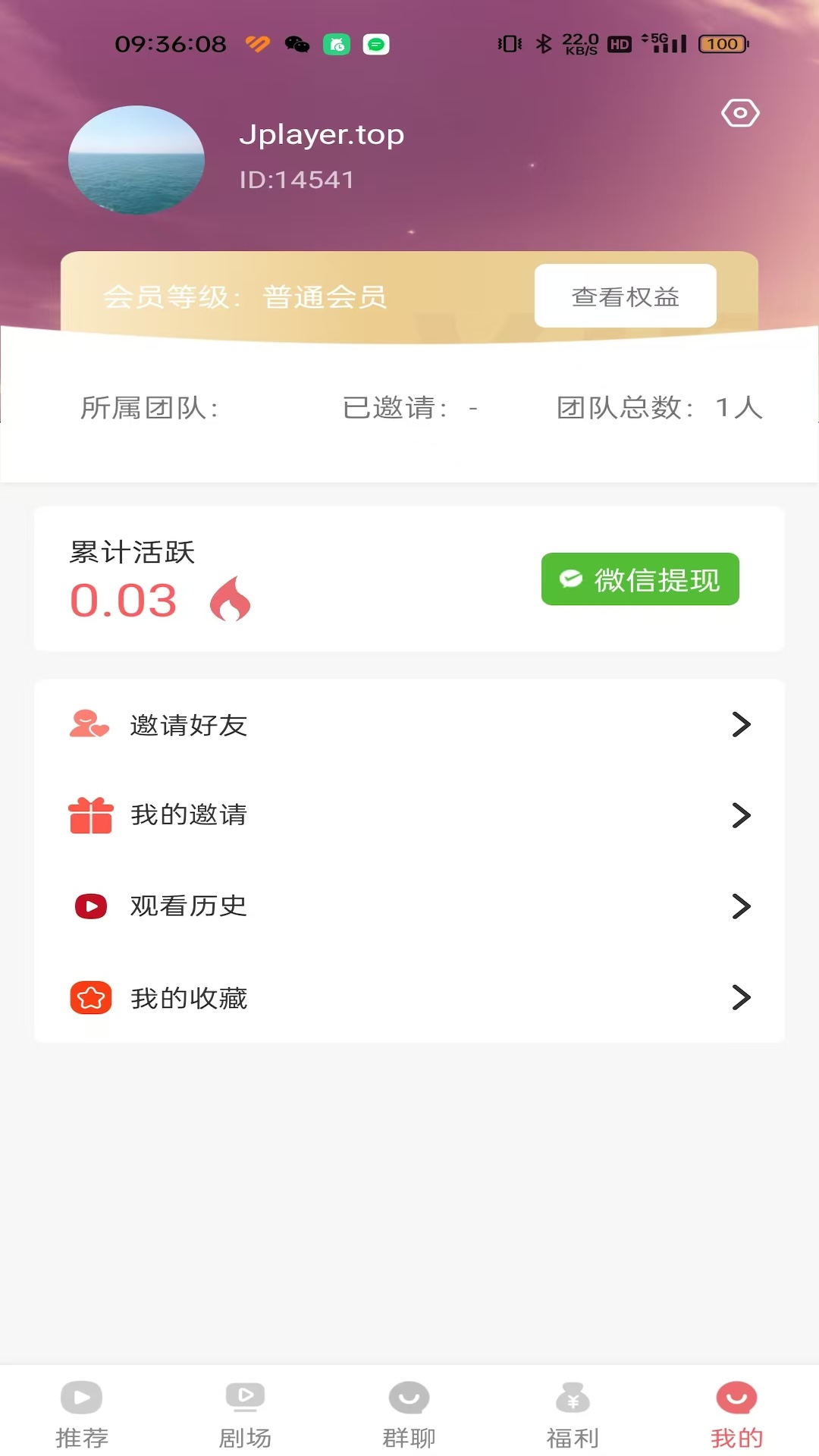Image resolution: width=819 pixels, height=1456 pixels.
Task: Open 观看历史 using the right arrow
Action: 739,905
